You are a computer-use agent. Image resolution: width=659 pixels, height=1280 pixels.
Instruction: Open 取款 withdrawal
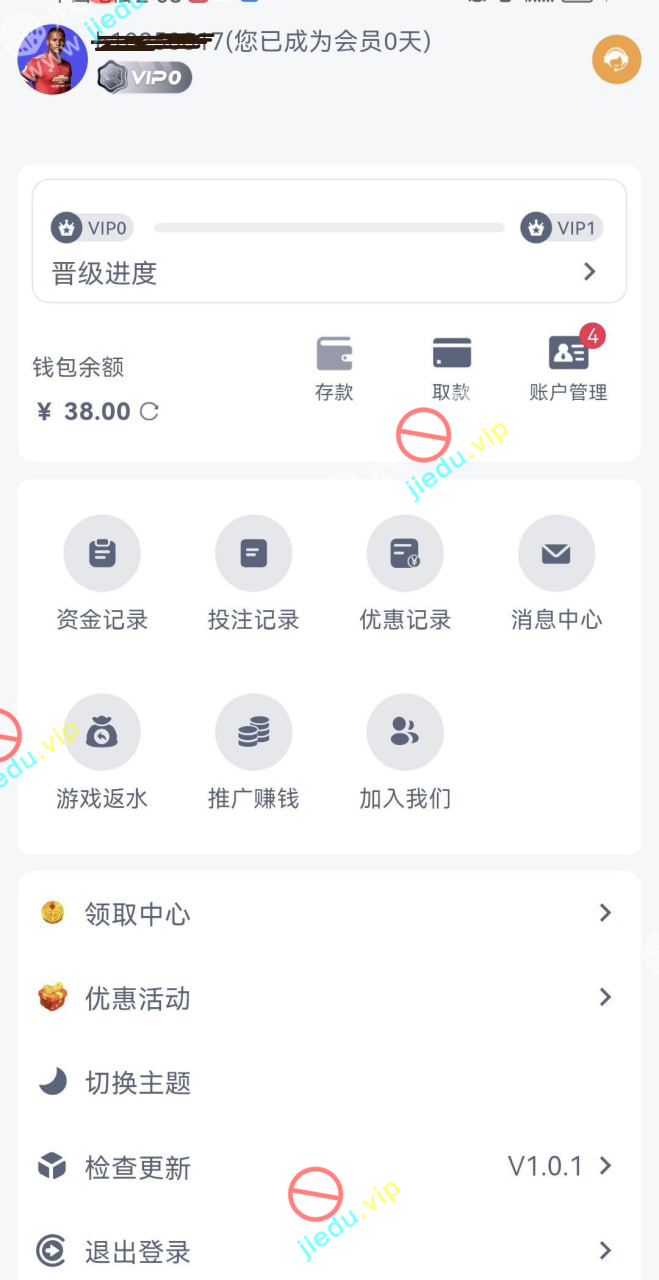pyautogui.click(x=451, y=368)
